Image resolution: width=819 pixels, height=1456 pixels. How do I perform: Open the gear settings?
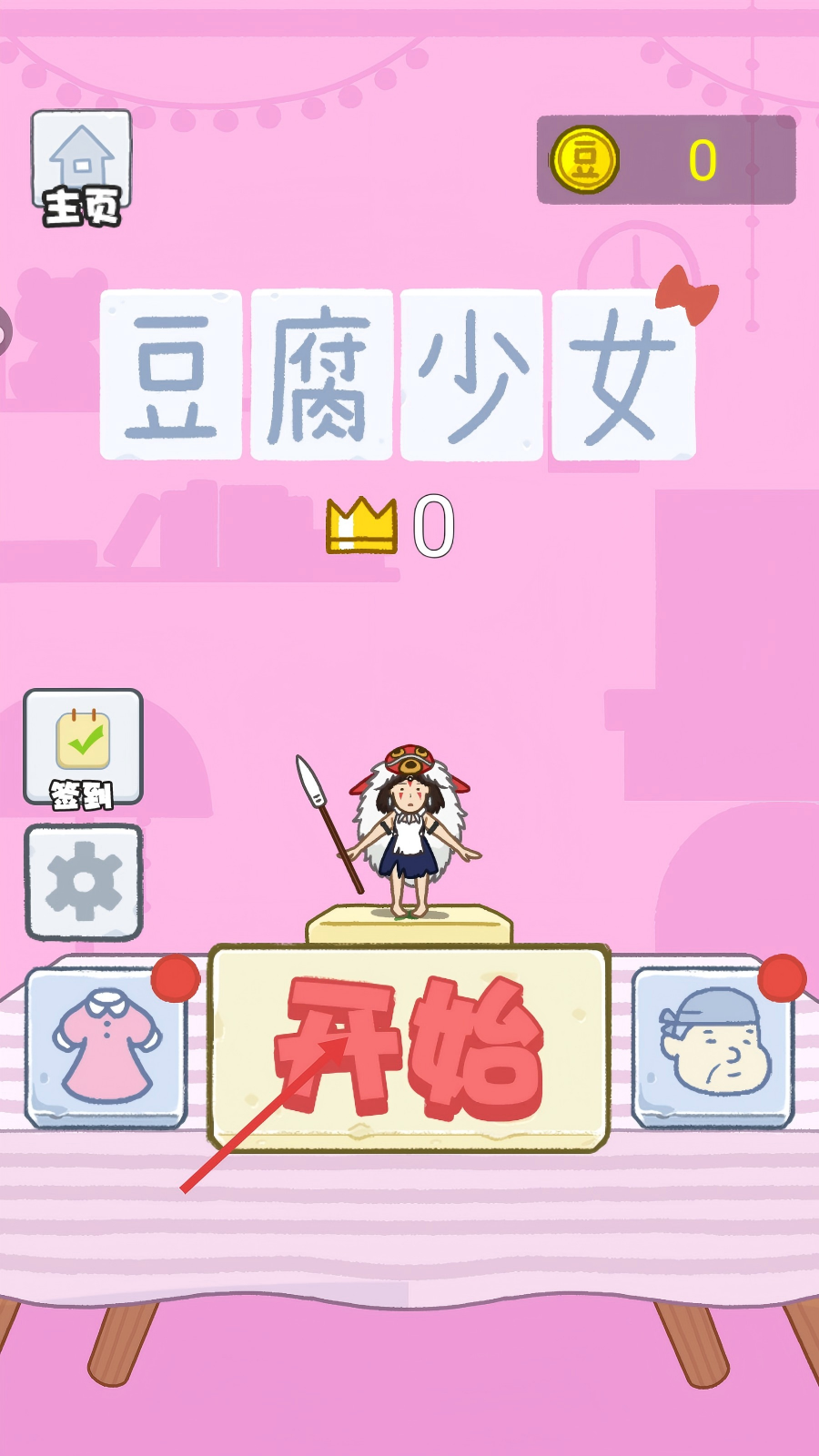(x=83, y=882)
